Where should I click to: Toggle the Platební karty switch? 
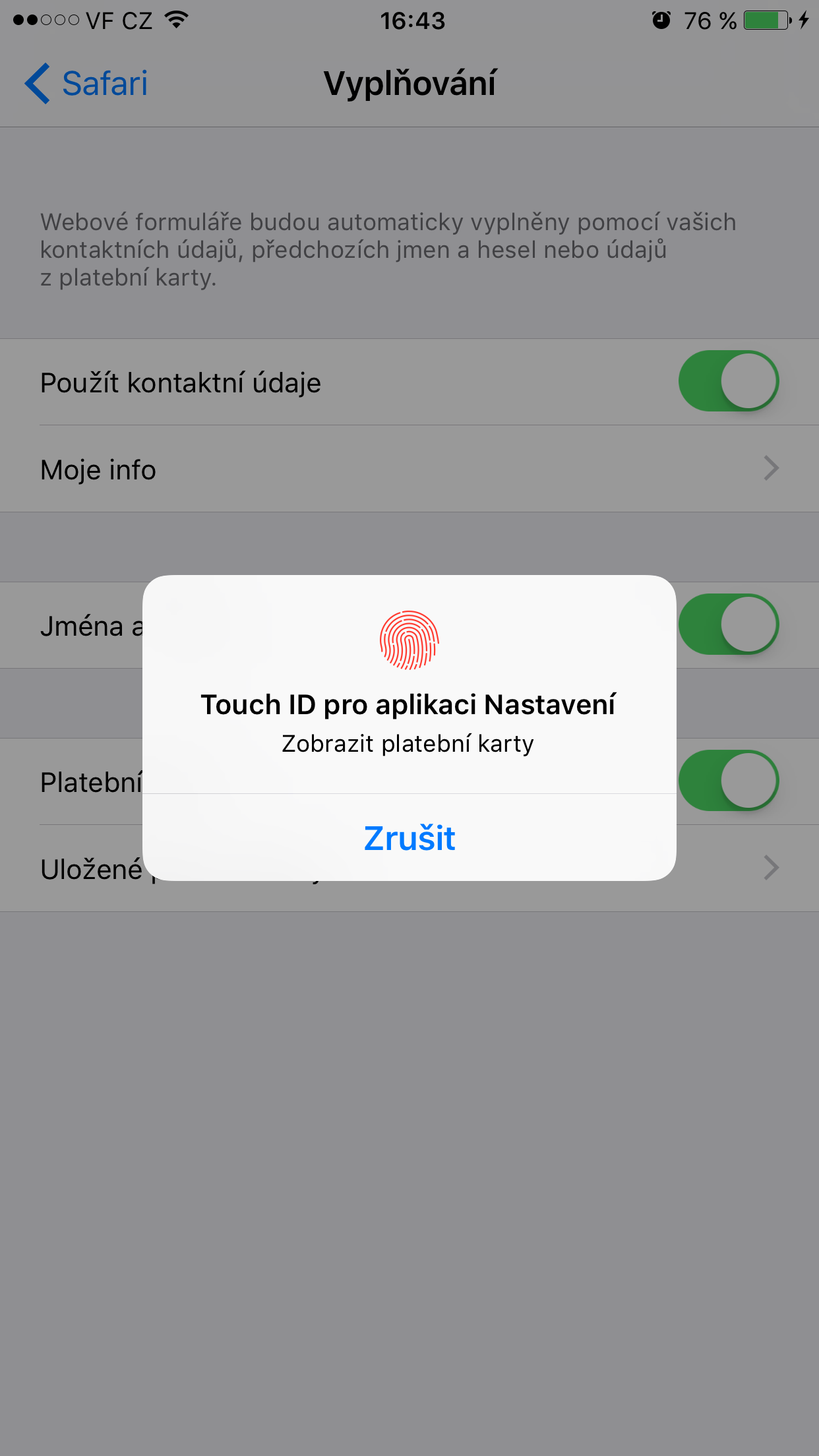[728, 781]
